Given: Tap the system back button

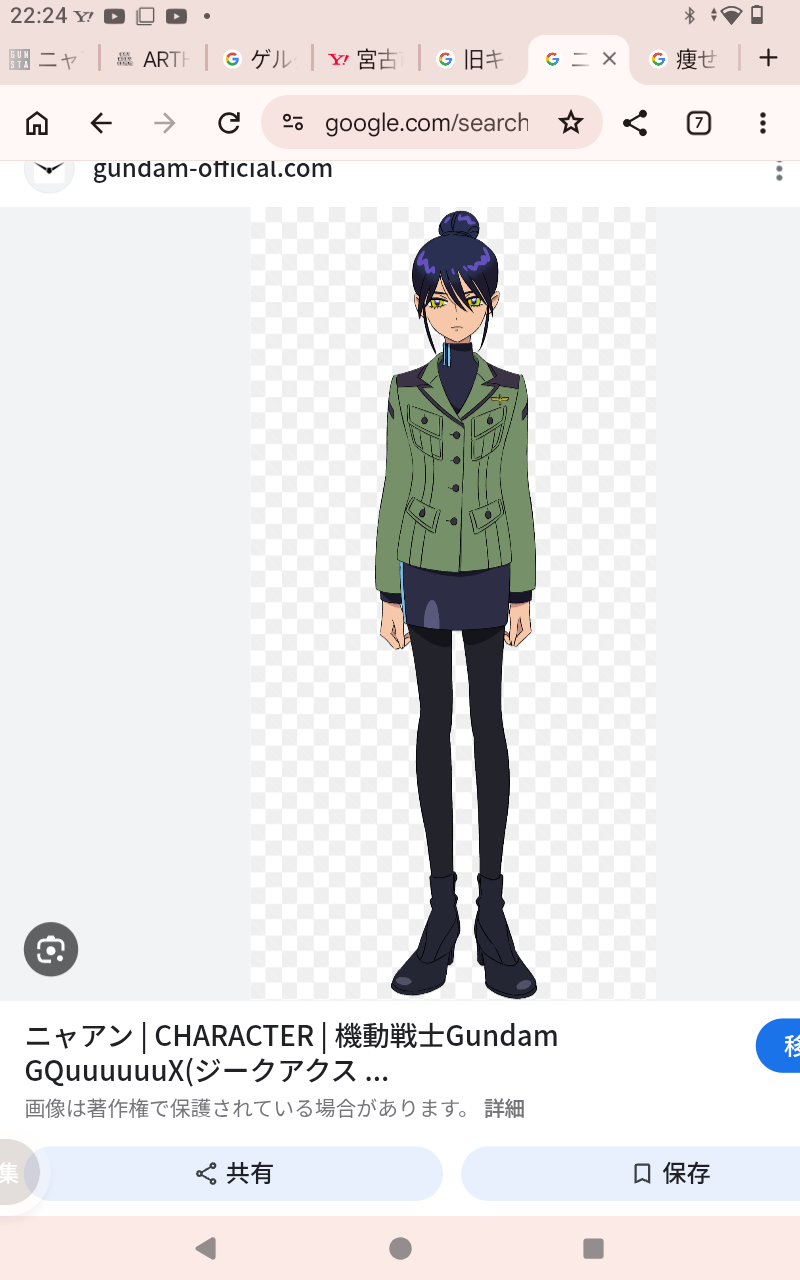Looking at the screenshot, I should (x=205, y=1247).
